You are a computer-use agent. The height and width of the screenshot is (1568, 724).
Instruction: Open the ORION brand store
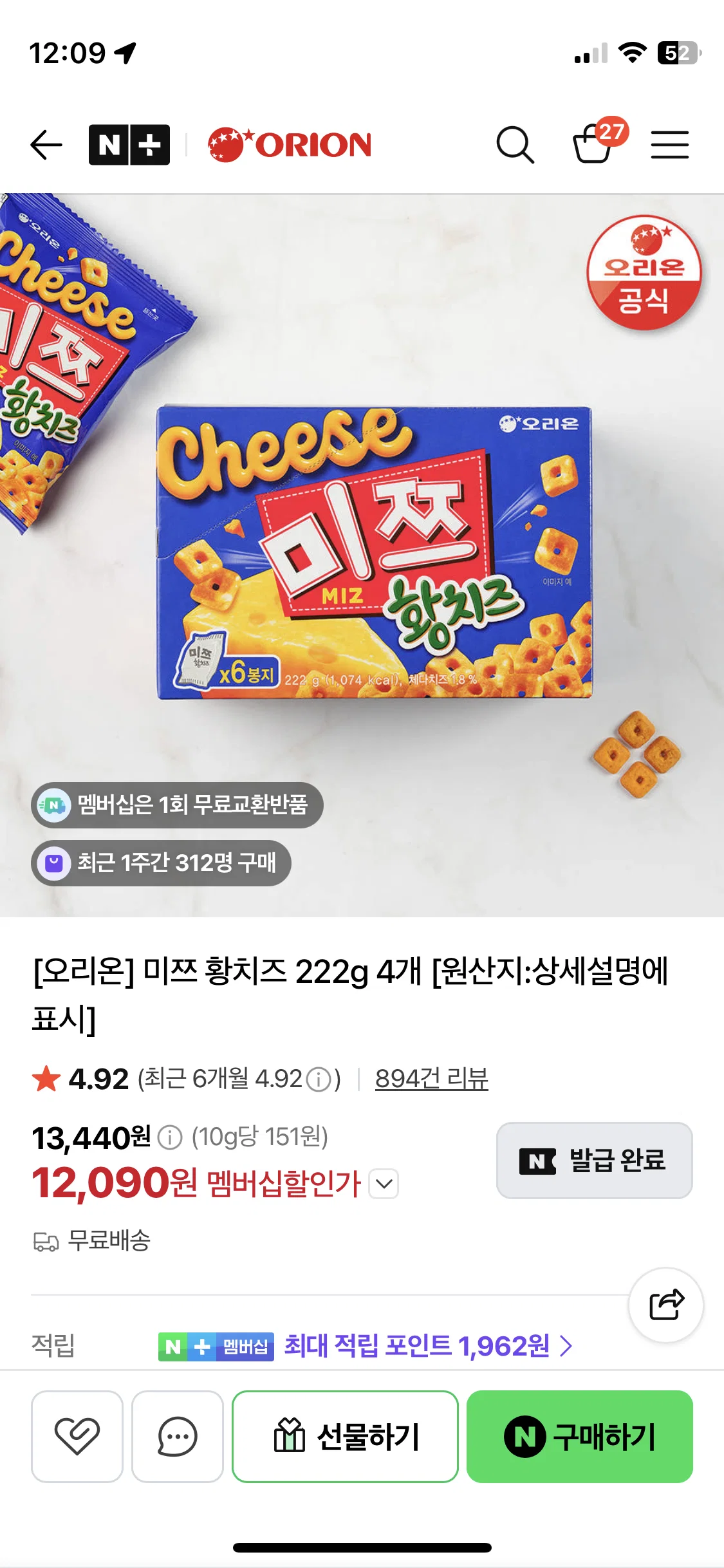(x=290, y=145)
